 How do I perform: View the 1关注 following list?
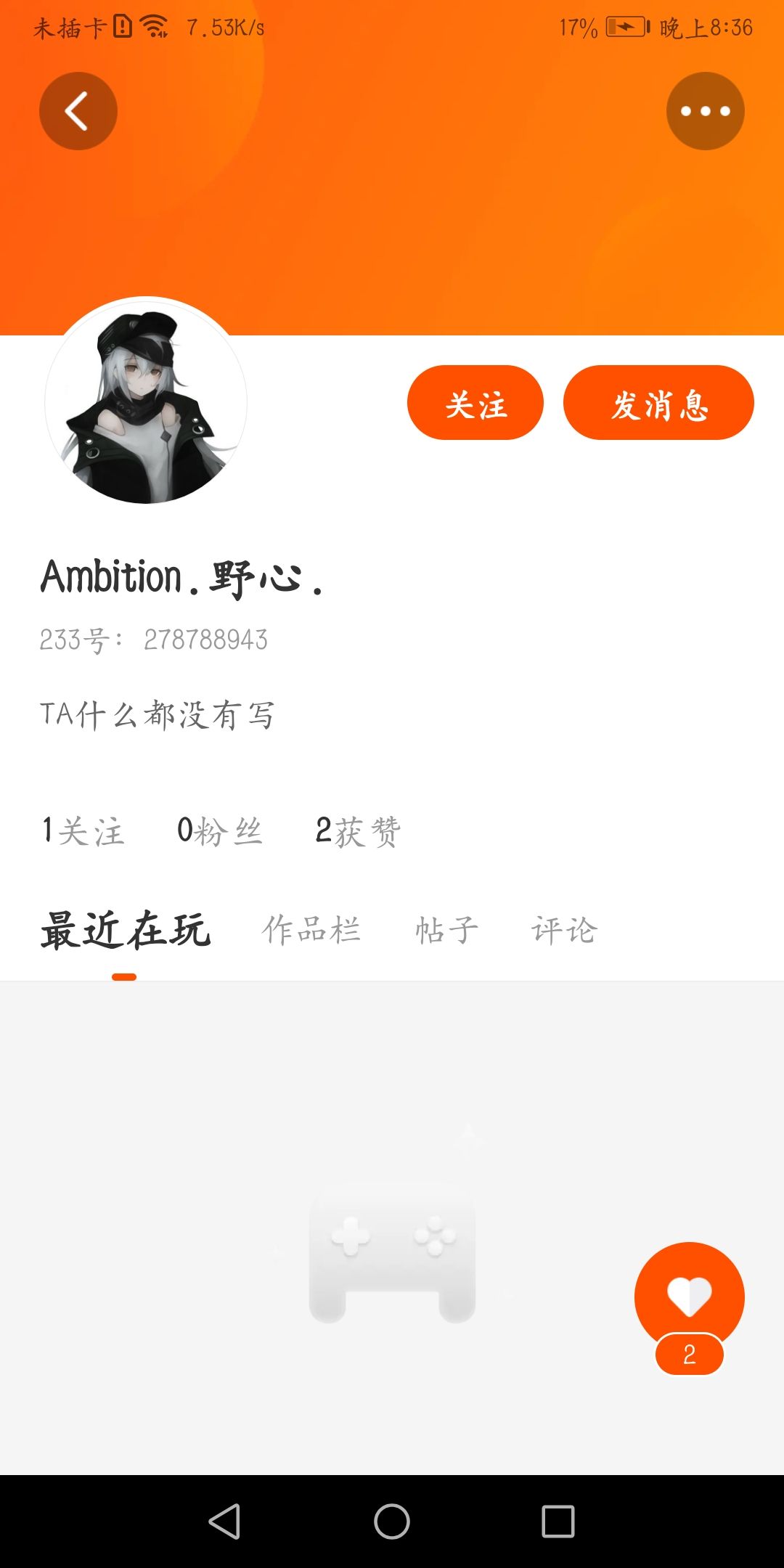coord(83,831)
